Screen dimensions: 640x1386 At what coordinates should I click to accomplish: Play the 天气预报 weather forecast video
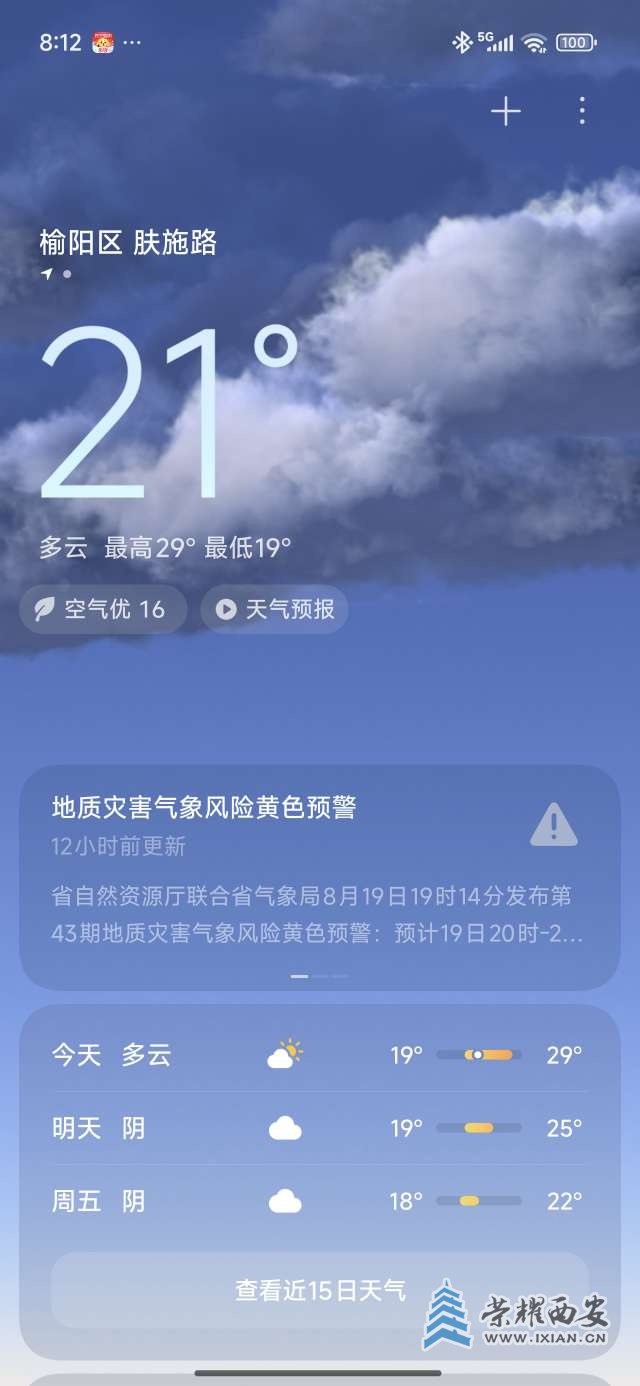pyautogui.click(x=275, y=609)
